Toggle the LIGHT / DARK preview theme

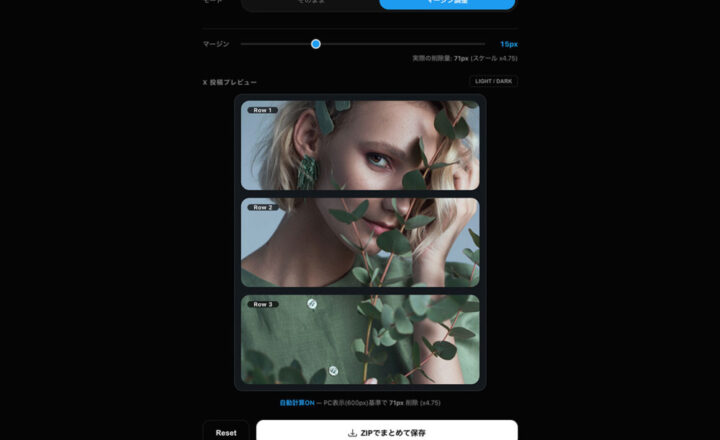(493, 81)
